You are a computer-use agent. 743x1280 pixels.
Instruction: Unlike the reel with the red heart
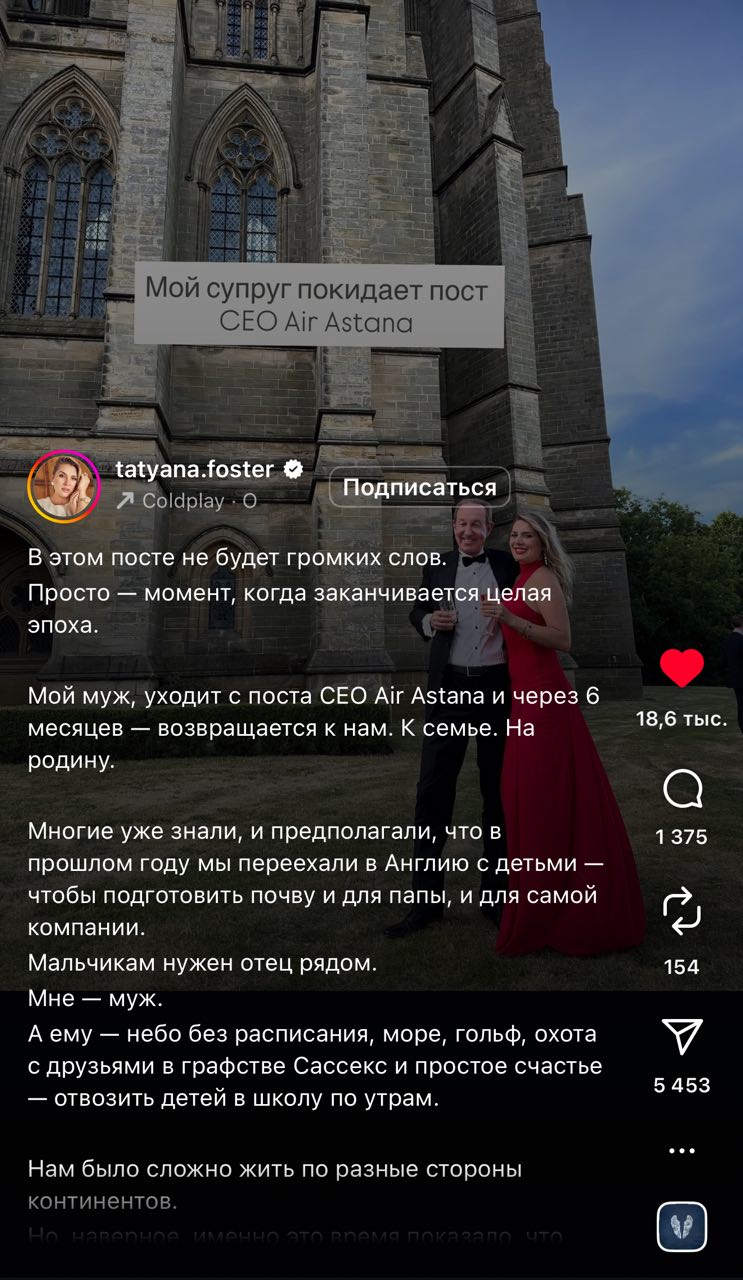pyautogui.click(x=682, y=668)
